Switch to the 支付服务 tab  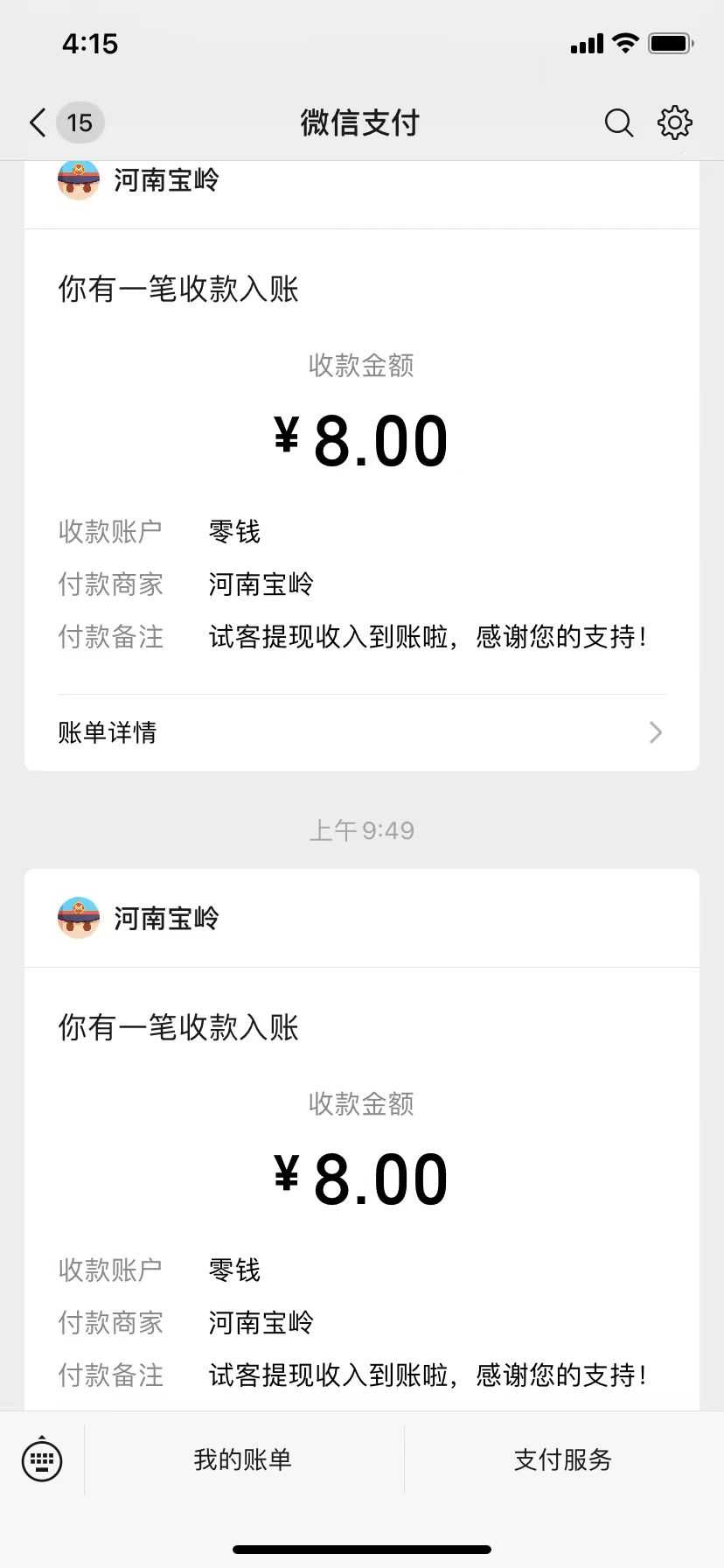pyautogui.click(x=562, y=1459)
